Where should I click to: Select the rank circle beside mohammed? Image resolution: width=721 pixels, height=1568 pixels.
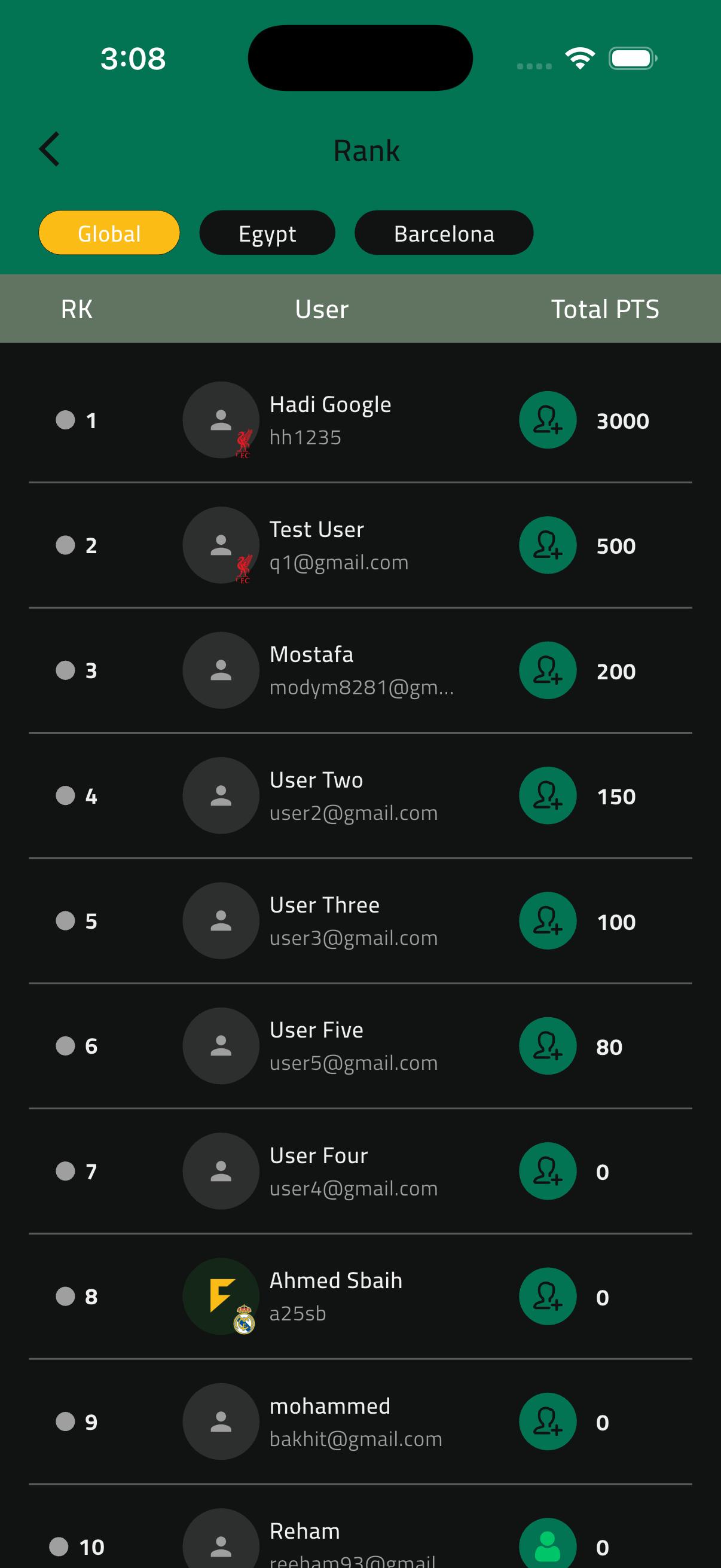tap(65, 1422)
